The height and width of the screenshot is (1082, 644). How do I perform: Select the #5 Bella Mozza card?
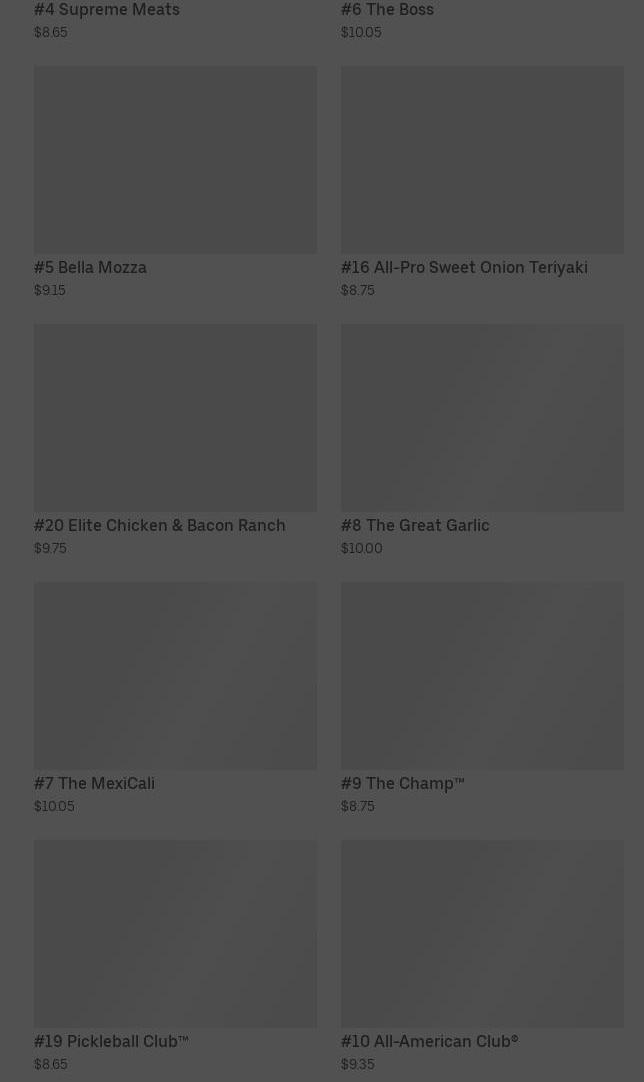pyautogui.click(x=175, y=160)
